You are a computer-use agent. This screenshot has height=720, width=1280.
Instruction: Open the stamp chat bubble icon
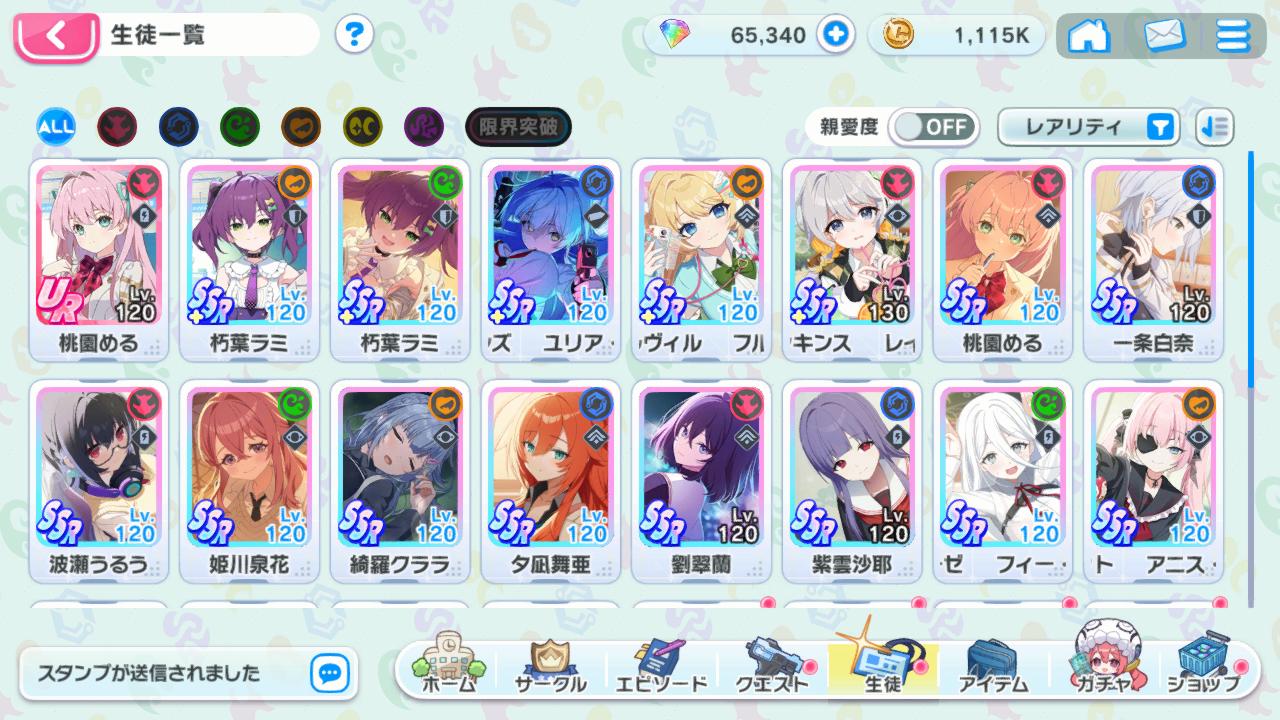pos(329,672)
